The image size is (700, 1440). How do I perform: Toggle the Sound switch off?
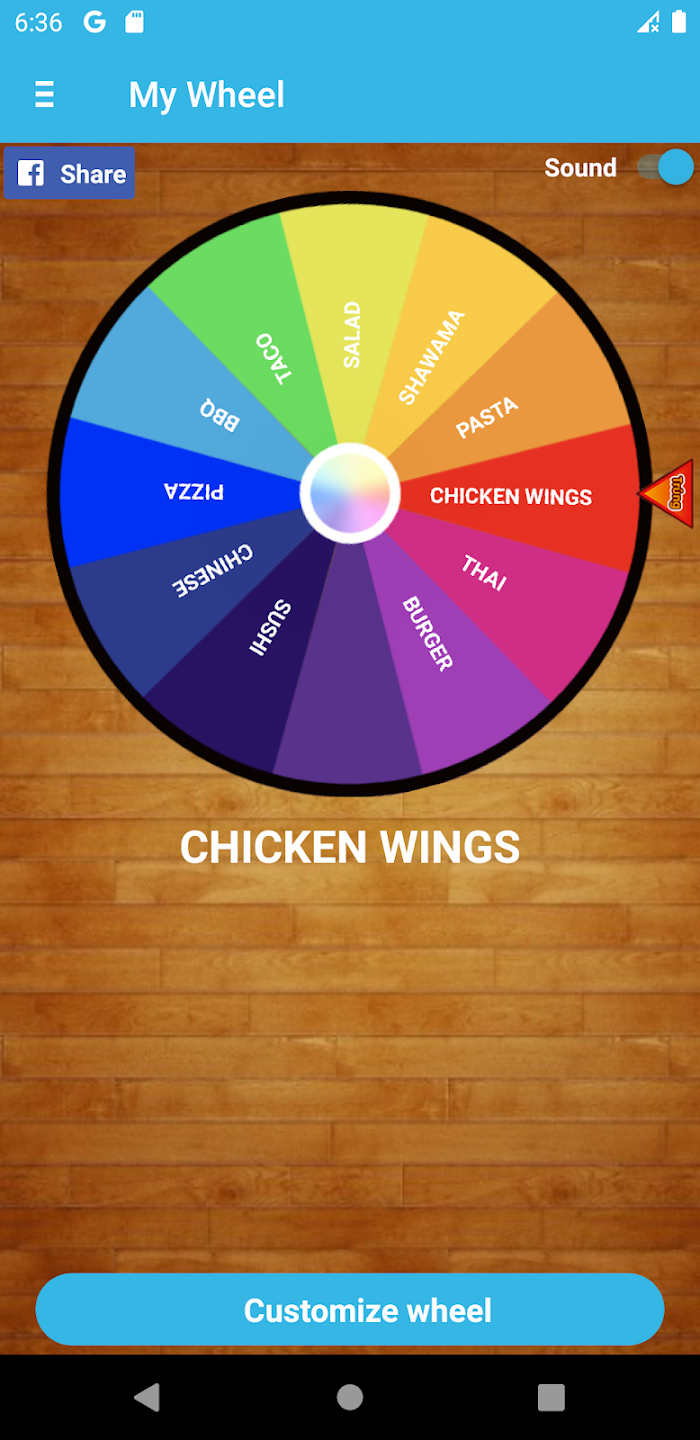click(666, 167)
